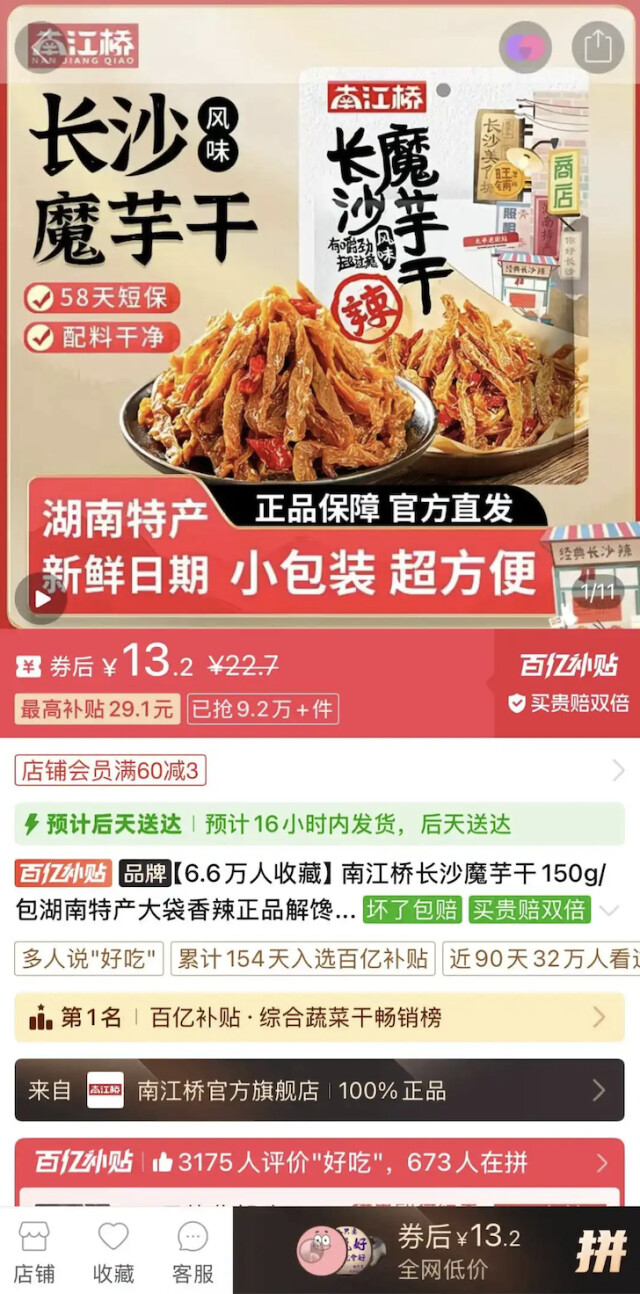The height and width of the screenshot is (1294, 640).
Task: View the 3175人评价"好吃" reviews
Action: point(320,1162)
